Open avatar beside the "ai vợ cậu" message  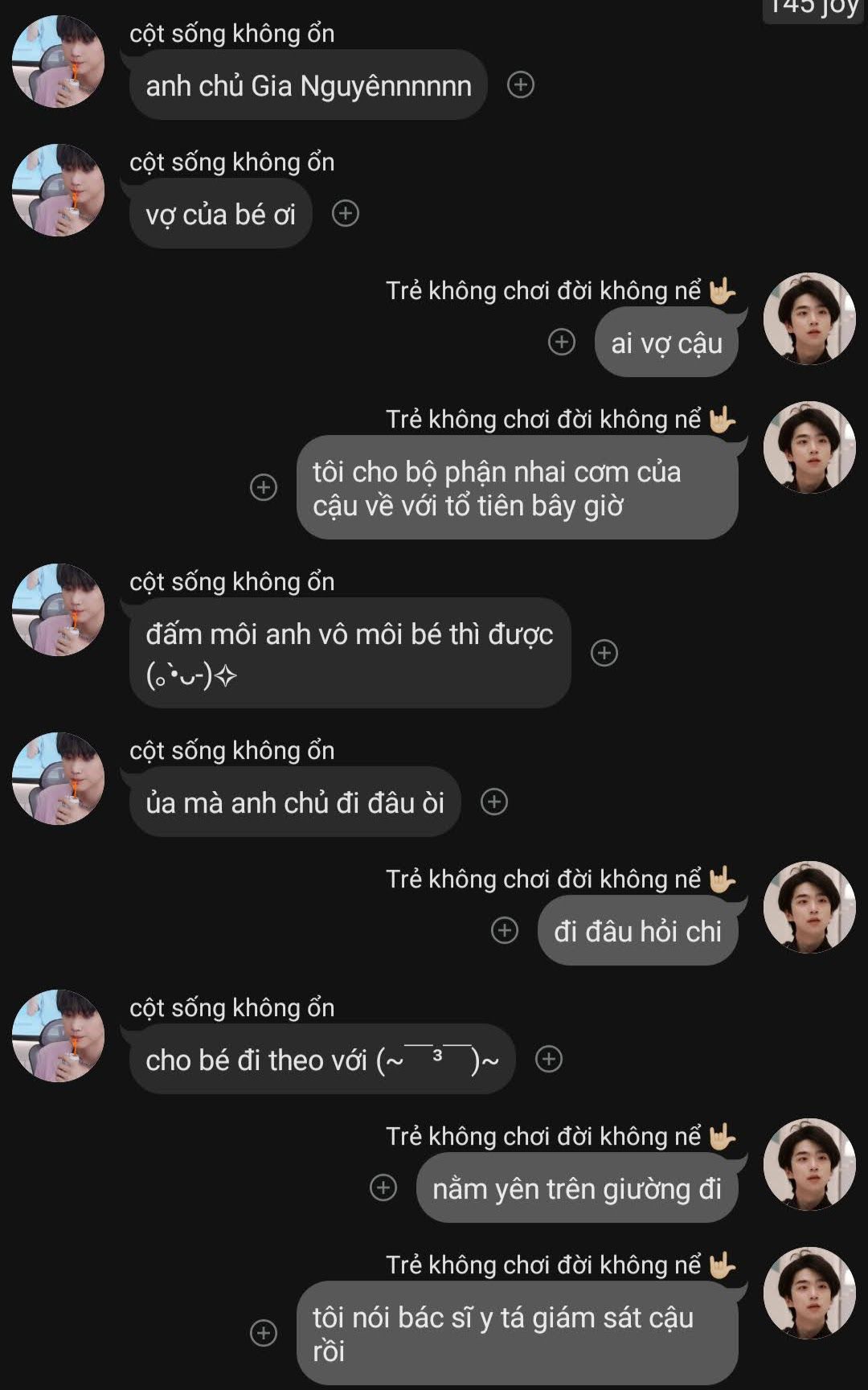tap(809, 319)
